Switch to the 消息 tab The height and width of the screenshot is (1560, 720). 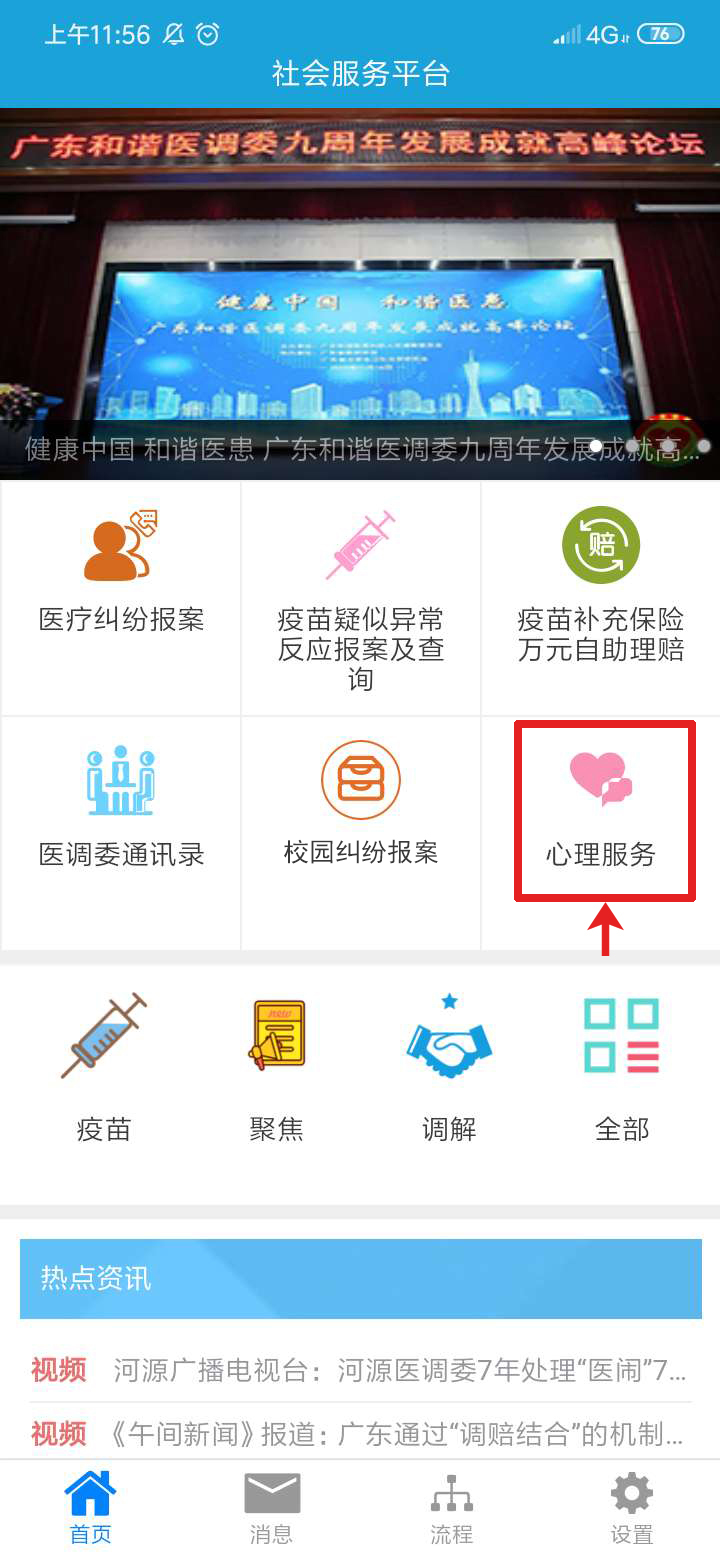point(271,1510)
